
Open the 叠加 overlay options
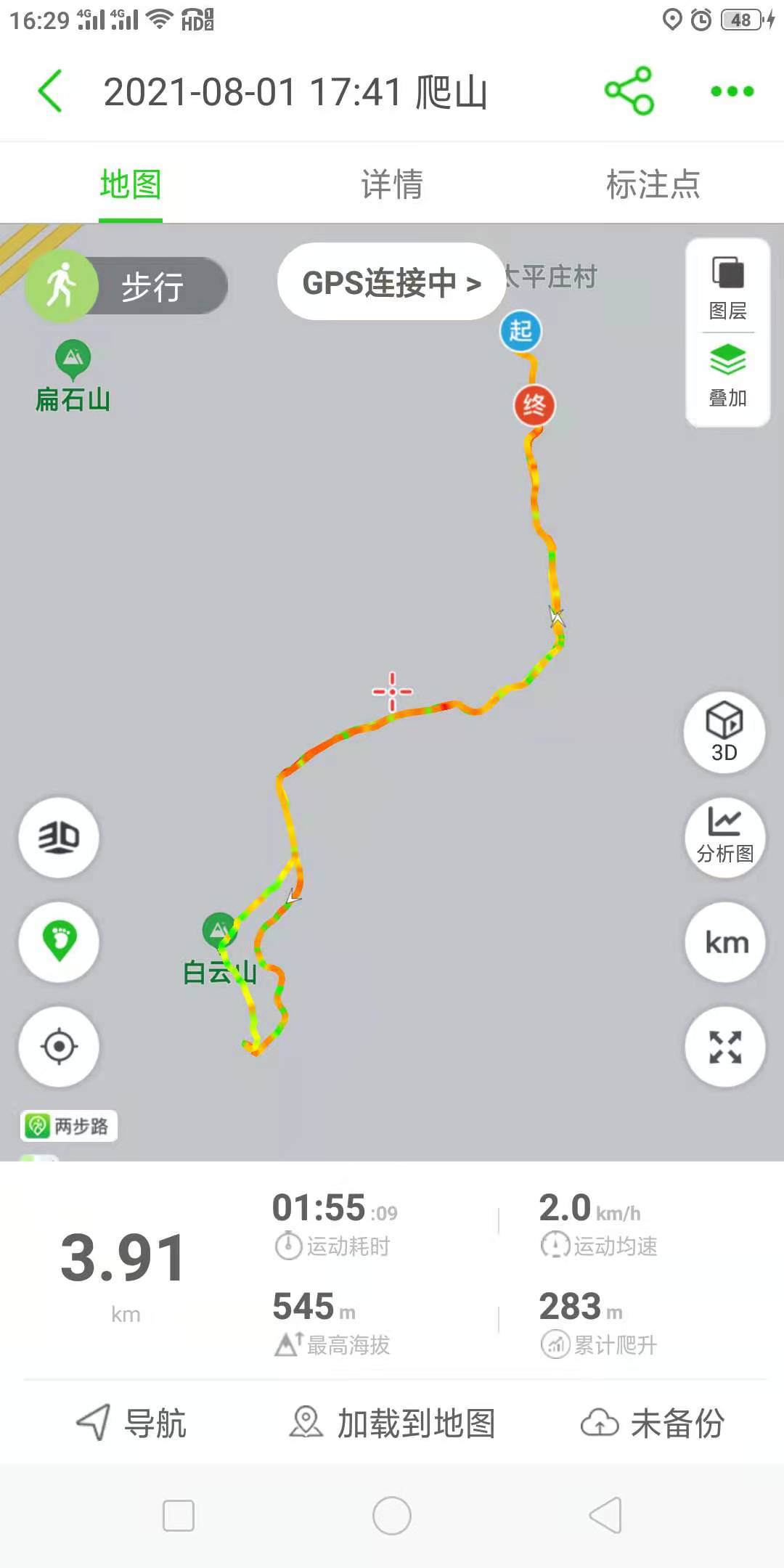(x=726, y=377)
